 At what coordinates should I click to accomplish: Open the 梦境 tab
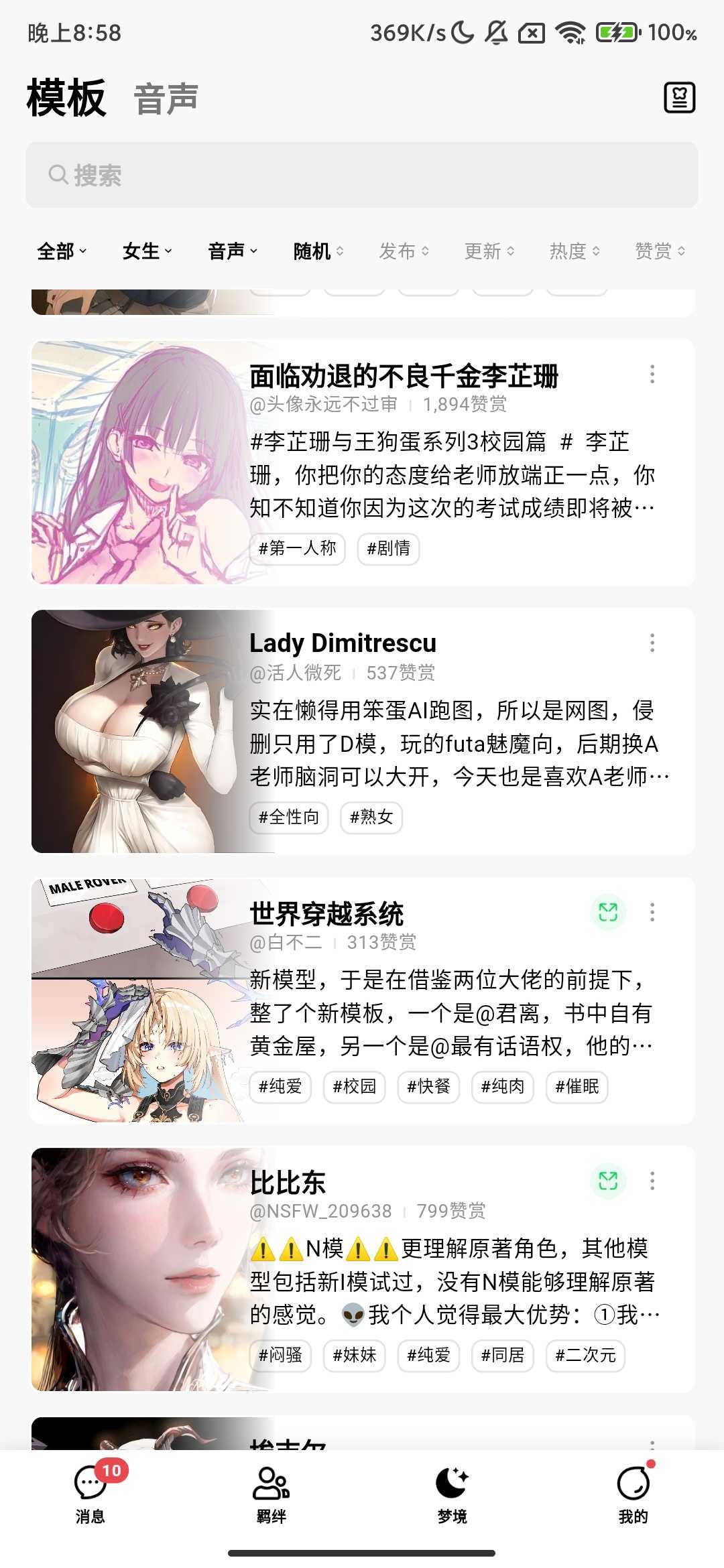pyautogui.click(x=452, y=1493)
